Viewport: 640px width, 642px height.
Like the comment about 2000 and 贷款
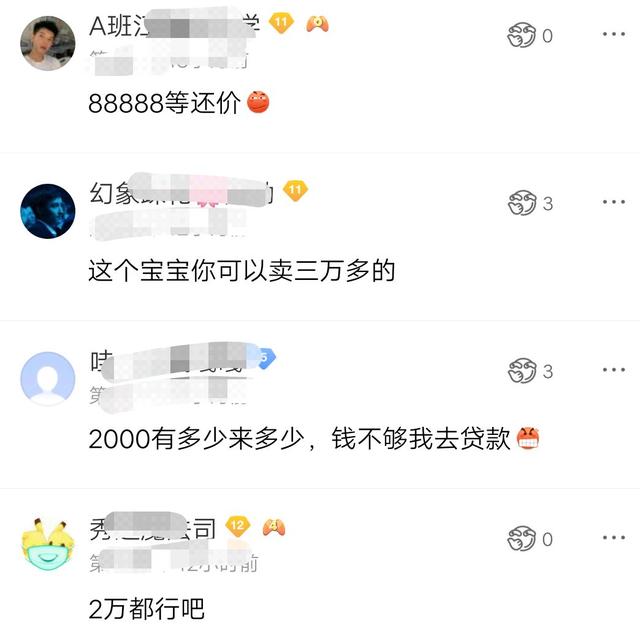tap(522, 371)
